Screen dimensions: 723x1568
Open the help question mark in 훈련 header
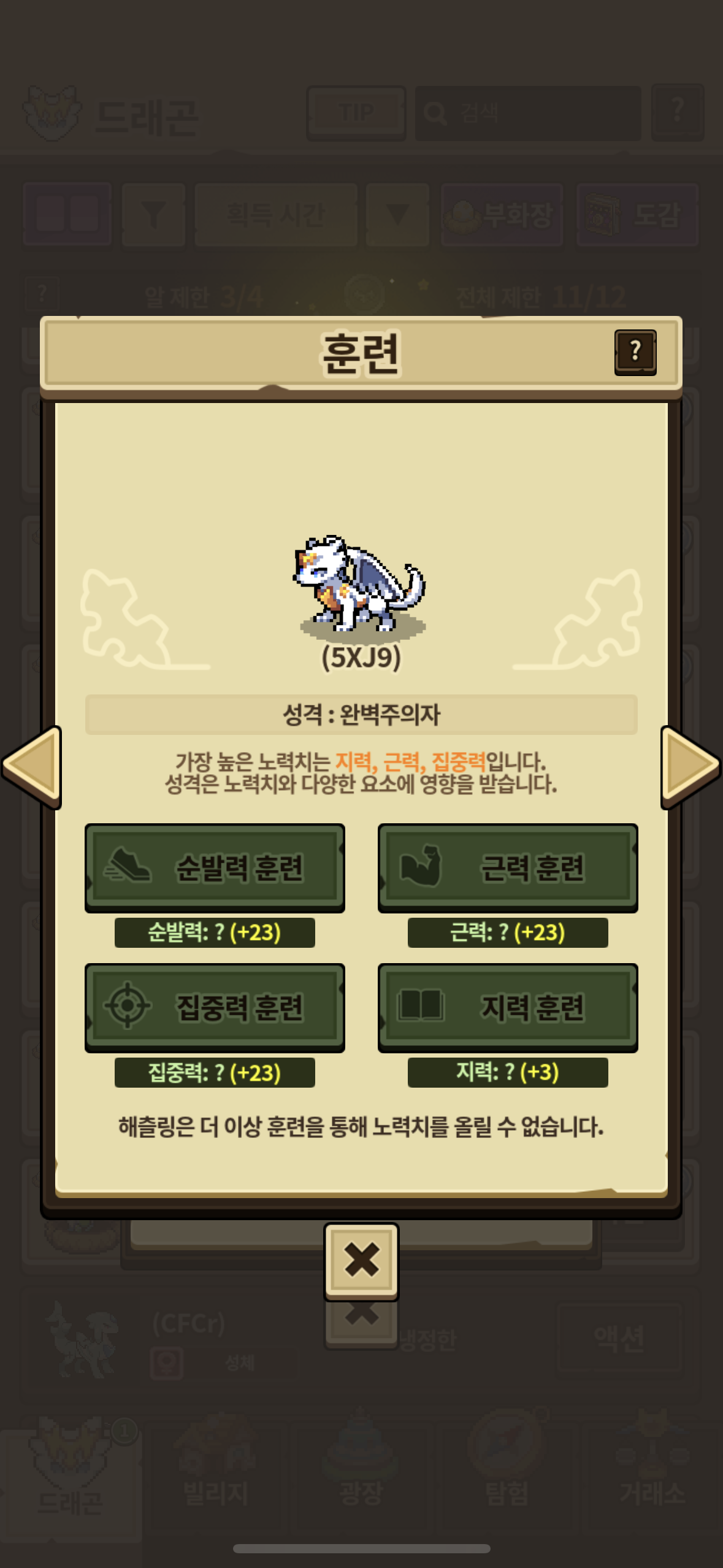(635, 352)
